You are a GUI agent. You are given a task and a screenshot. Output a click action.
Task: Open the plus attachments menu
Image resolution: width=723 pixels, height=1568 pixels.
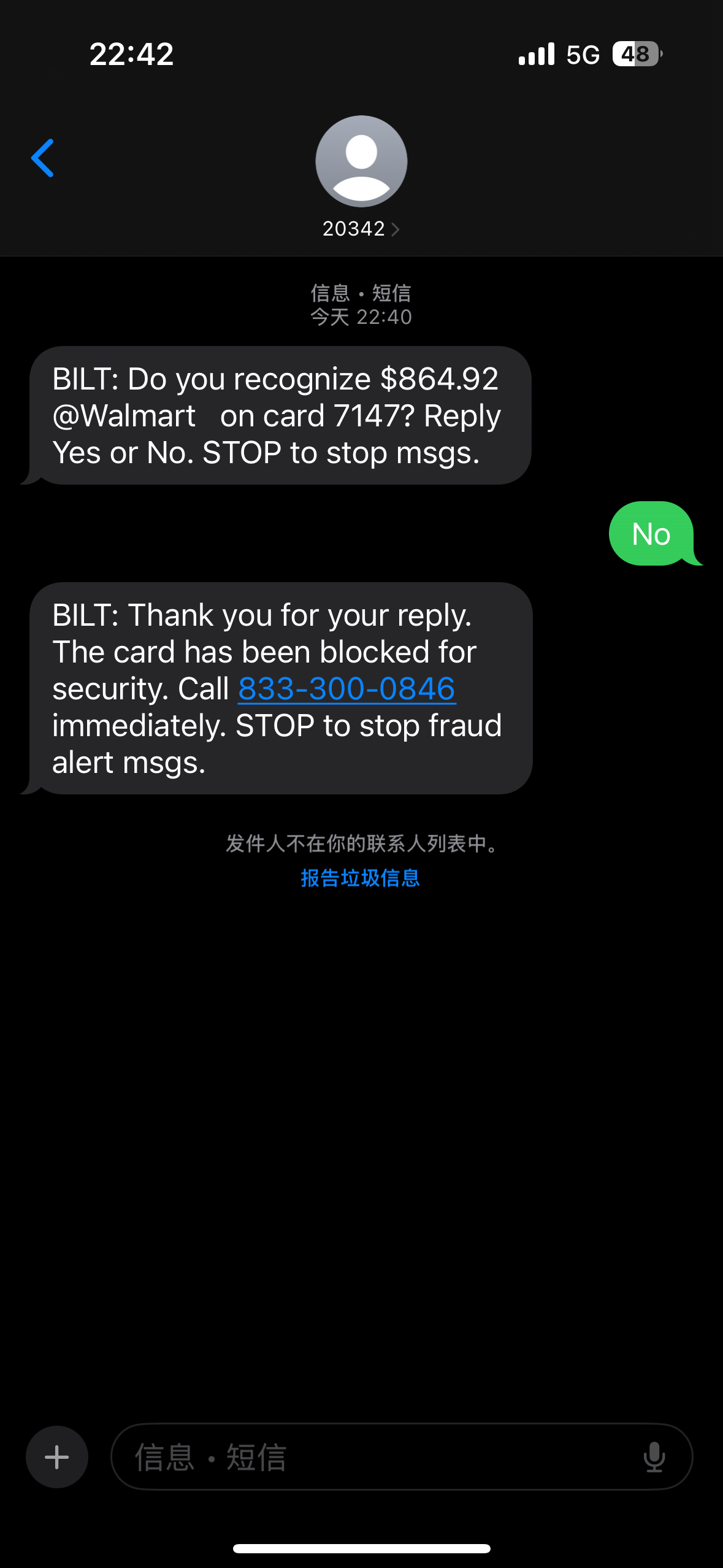[x=57, y=1457]
